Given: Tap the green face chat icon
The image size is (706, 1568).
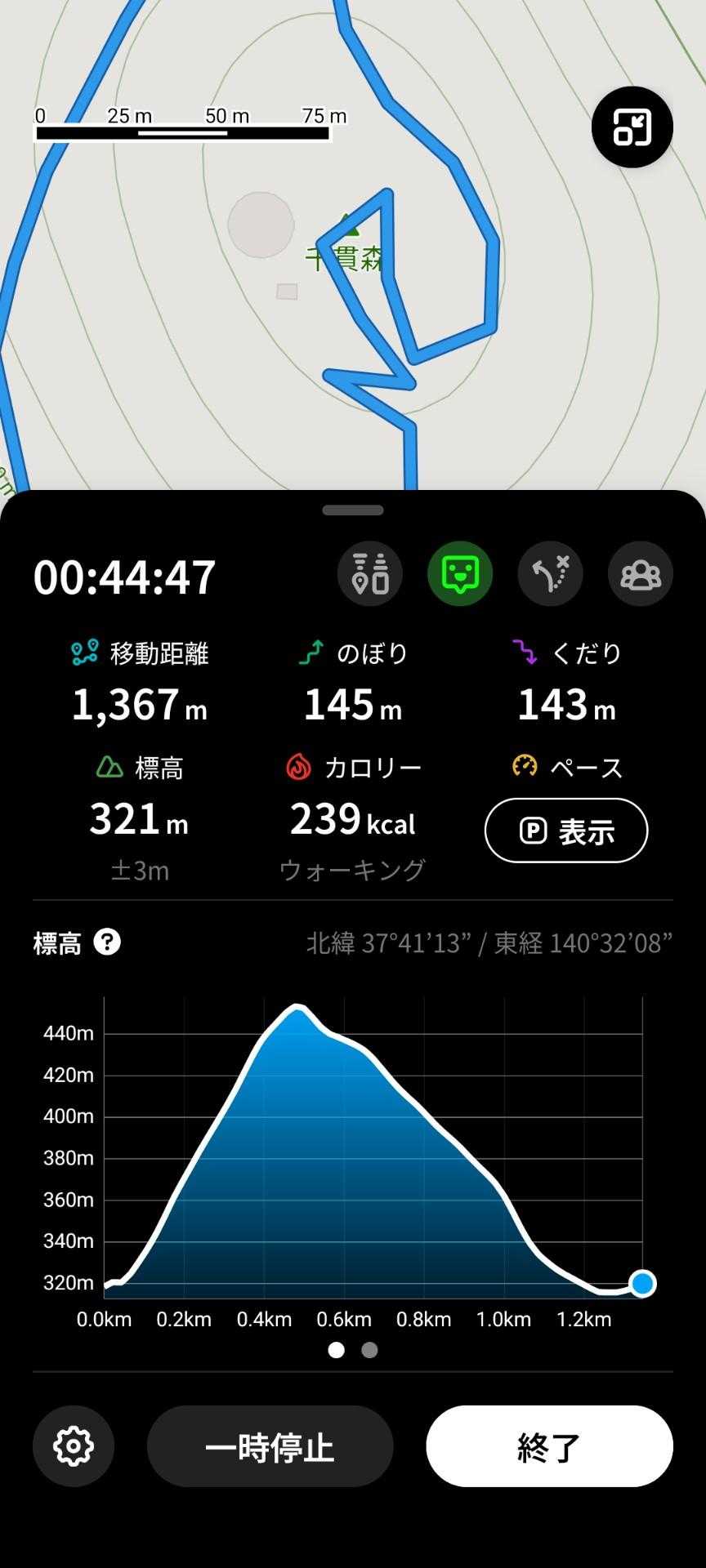Looking at the screenshot, I should 460,573.
